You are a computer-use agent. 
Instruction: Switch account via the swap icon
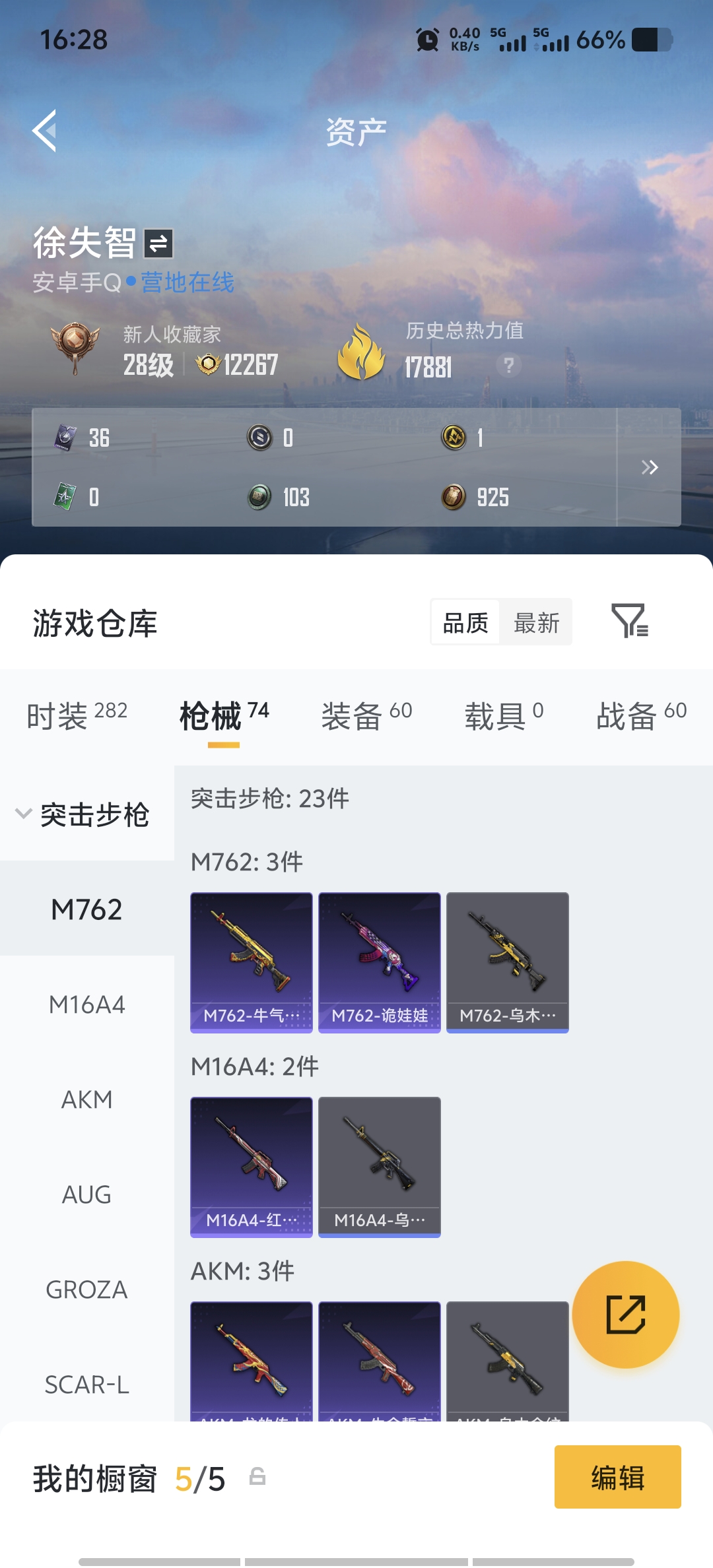158,244
